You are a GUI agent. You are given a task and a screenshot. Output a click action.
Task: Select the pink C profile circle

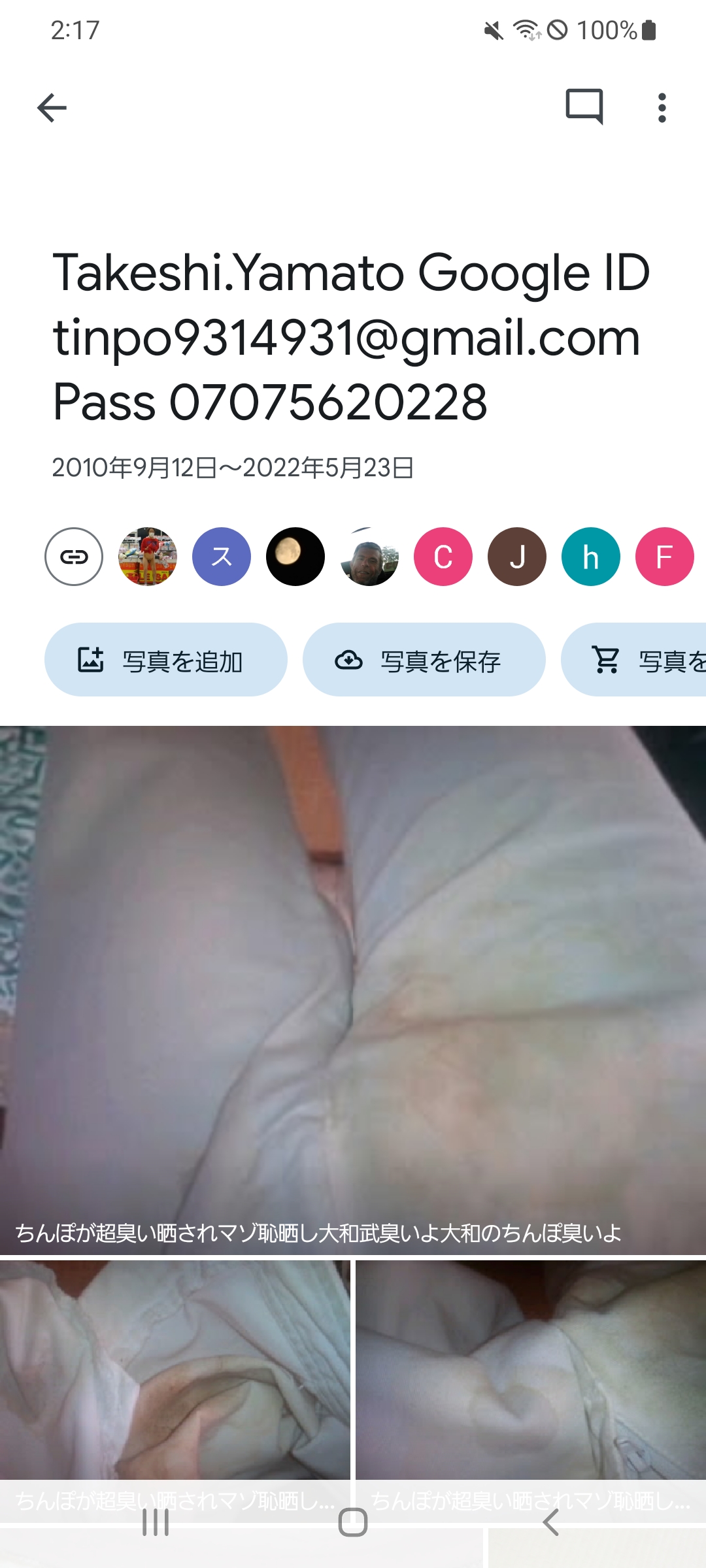click(x=442, y=556)
